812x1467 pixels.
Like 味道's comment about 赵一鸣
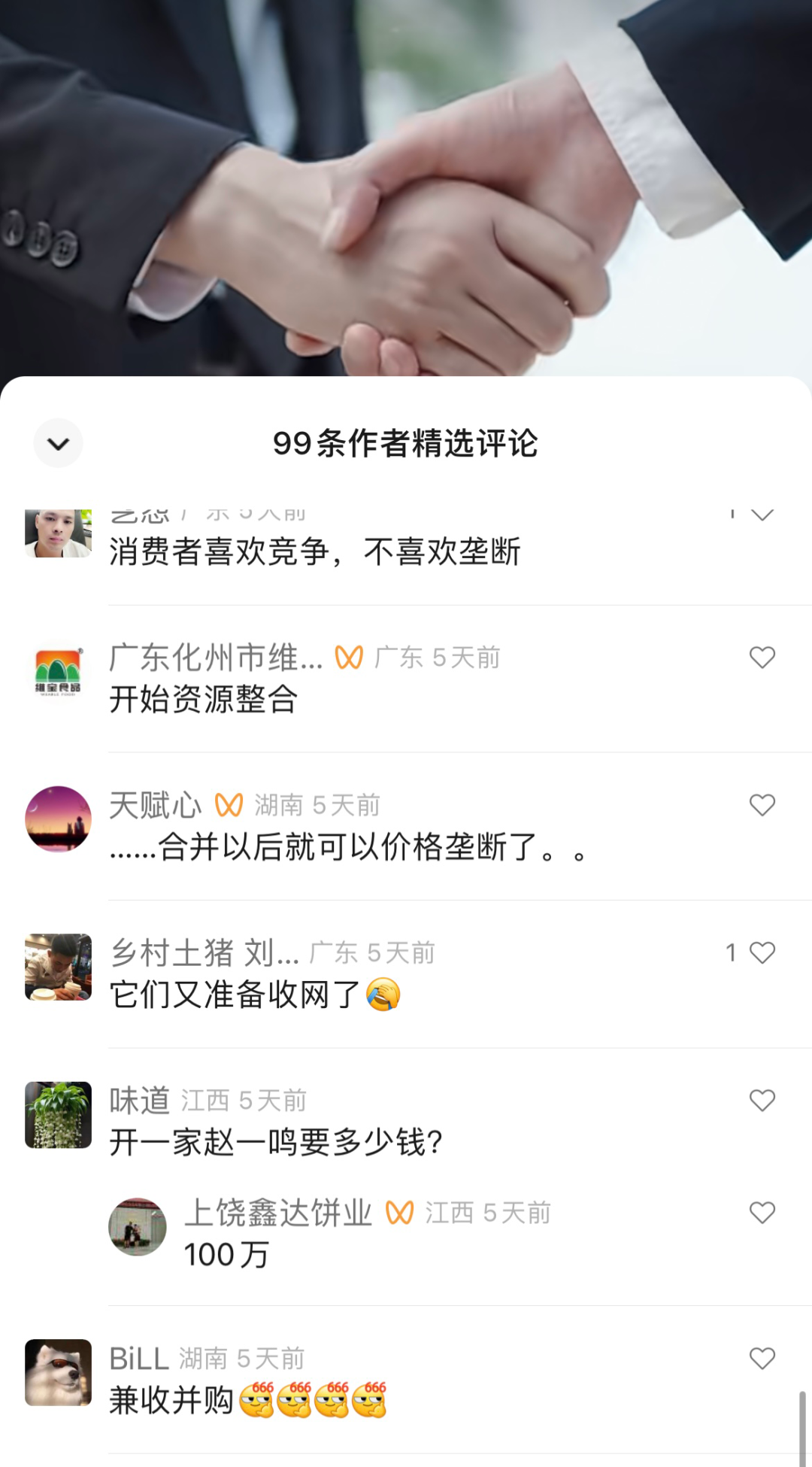pos(762,1101)
